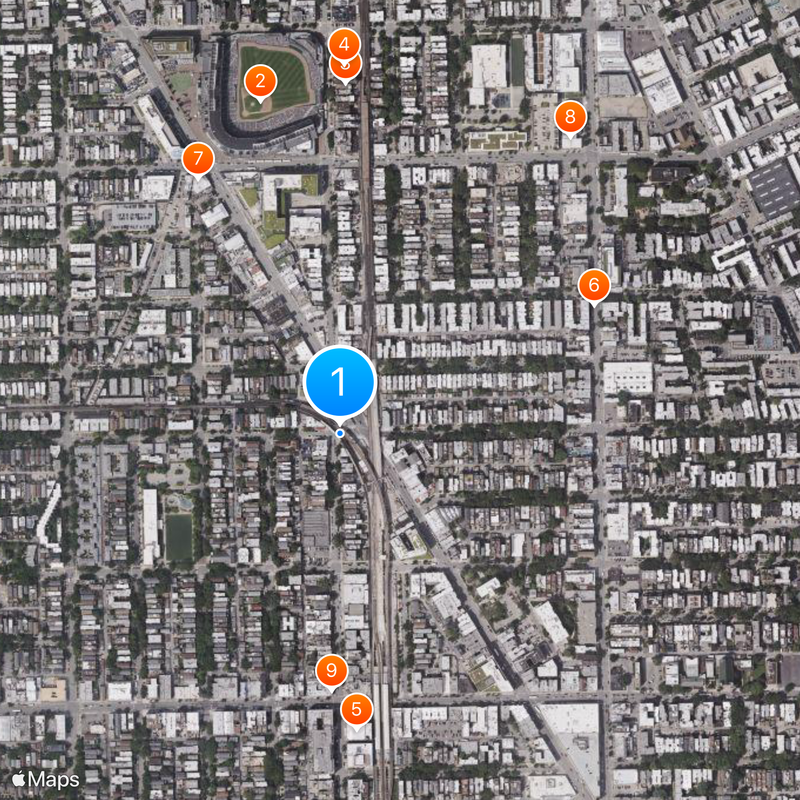The height and width of the screenshot is (800, 800).
Task: Select map pin number 5
Action: tap(357, 709)
